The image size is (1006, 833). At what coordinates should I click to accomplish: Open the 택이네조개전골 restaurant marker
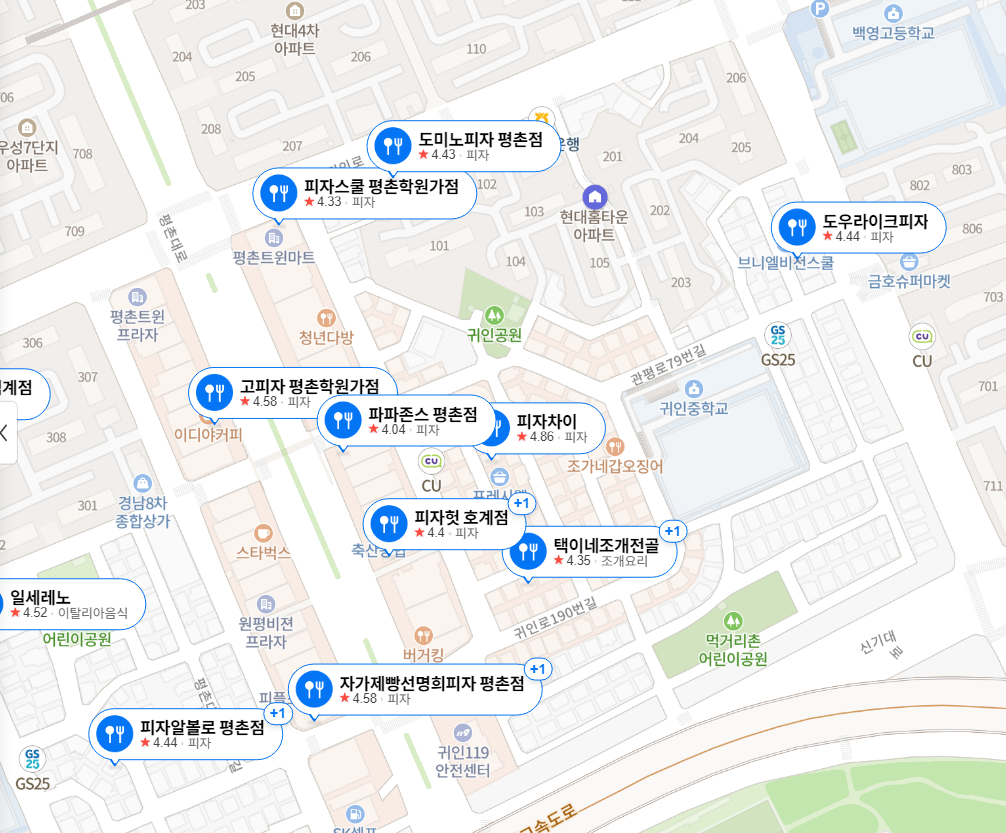(x=590, y=552)
